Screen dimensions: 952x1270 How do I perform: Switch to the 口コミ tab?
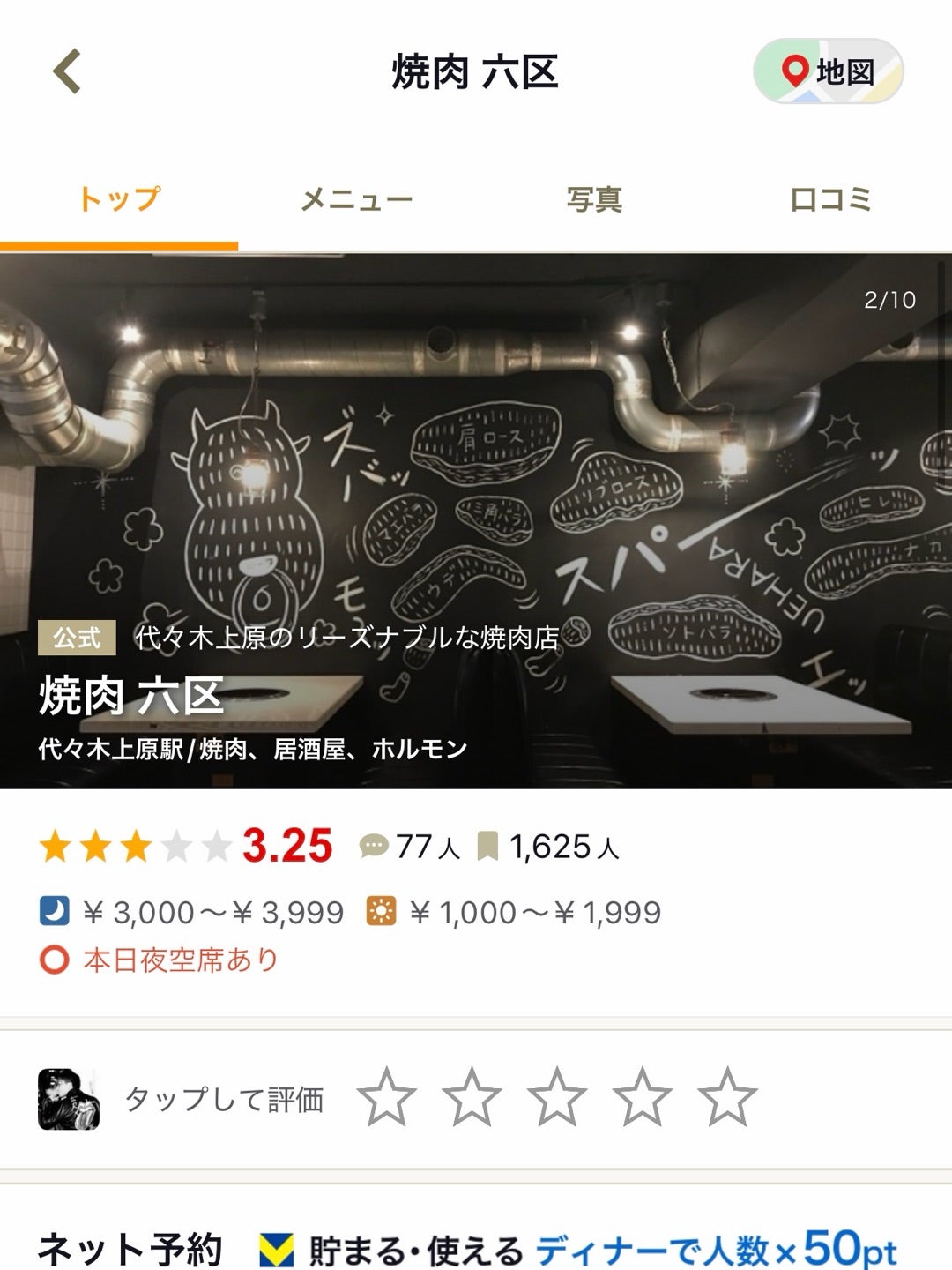830,199
